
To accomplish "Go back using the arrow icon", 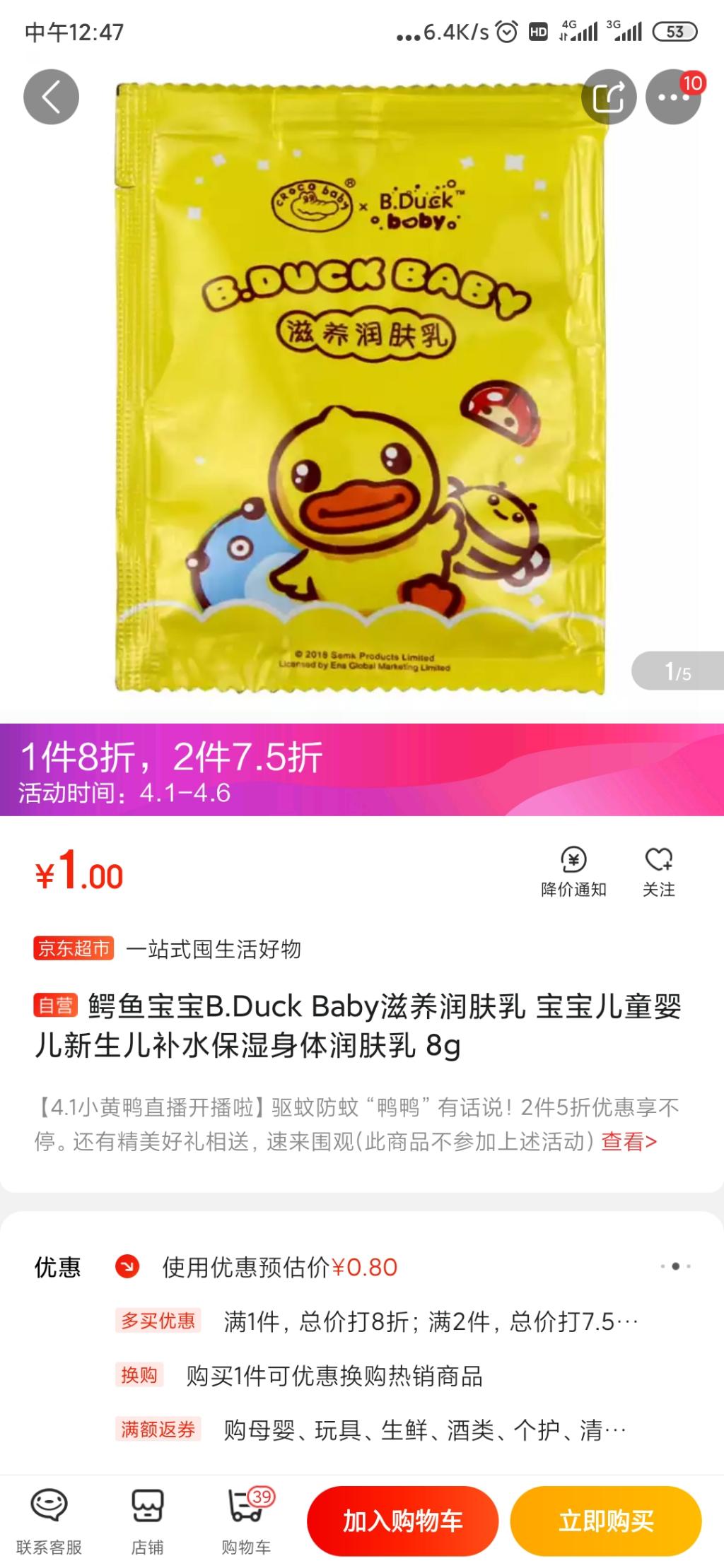I will (51, 97).
